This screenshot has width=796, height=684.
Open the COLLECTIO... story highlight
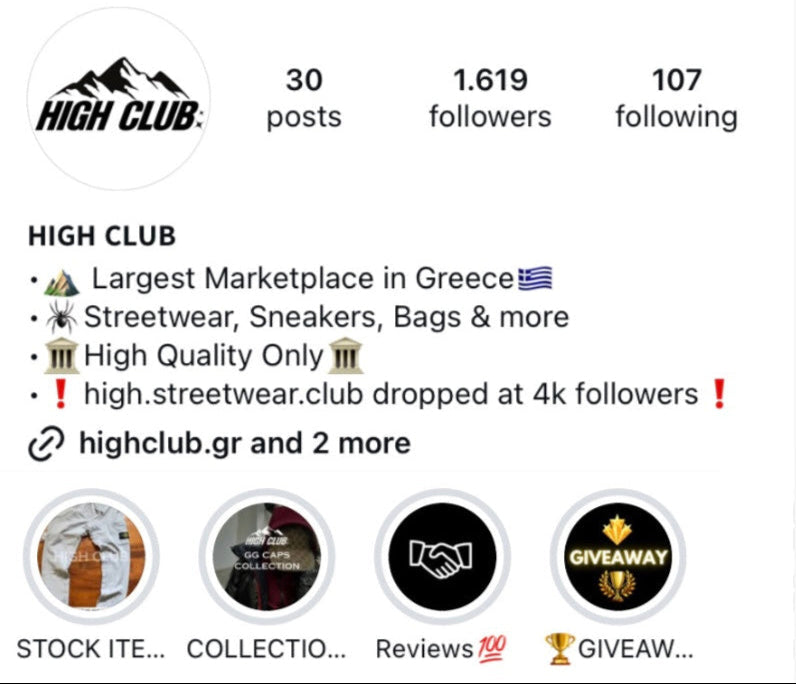pyautogui.click(x=267, y=557)
